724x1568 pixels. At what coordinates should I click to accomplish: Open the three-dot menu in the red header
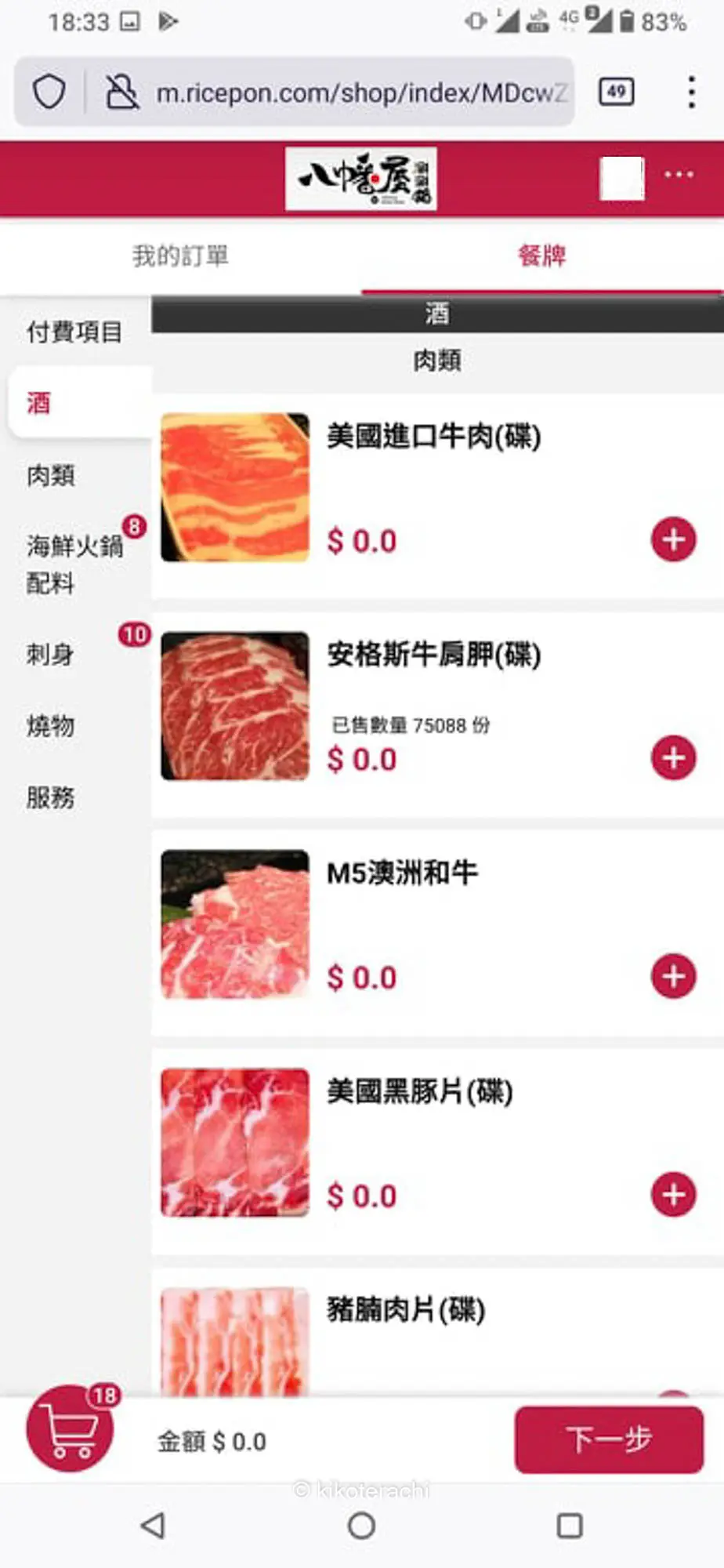679,175
